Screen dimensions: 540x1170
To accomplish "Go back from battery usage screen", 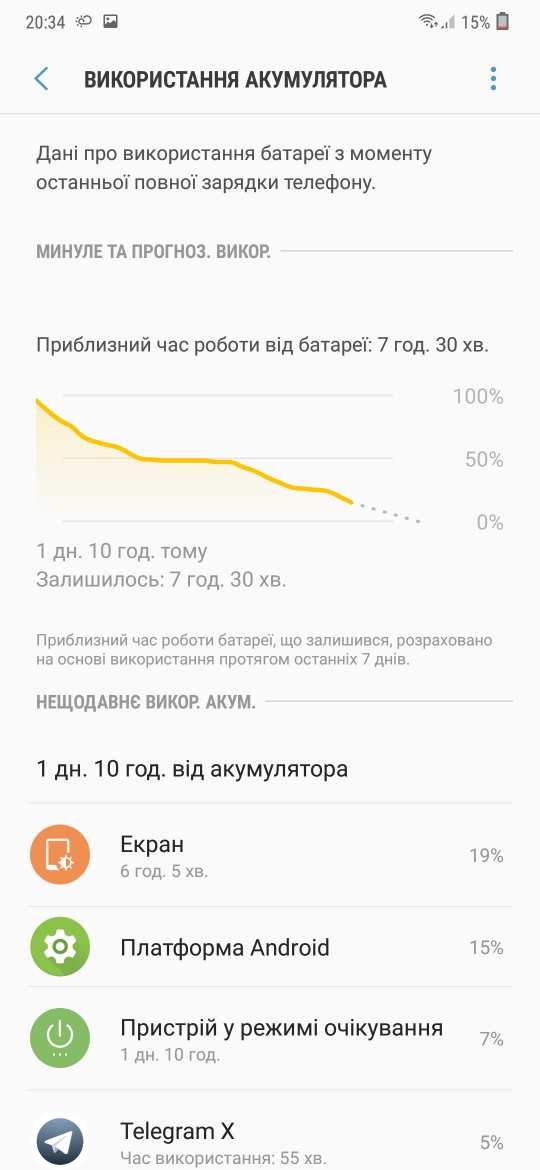I will 41,79.
